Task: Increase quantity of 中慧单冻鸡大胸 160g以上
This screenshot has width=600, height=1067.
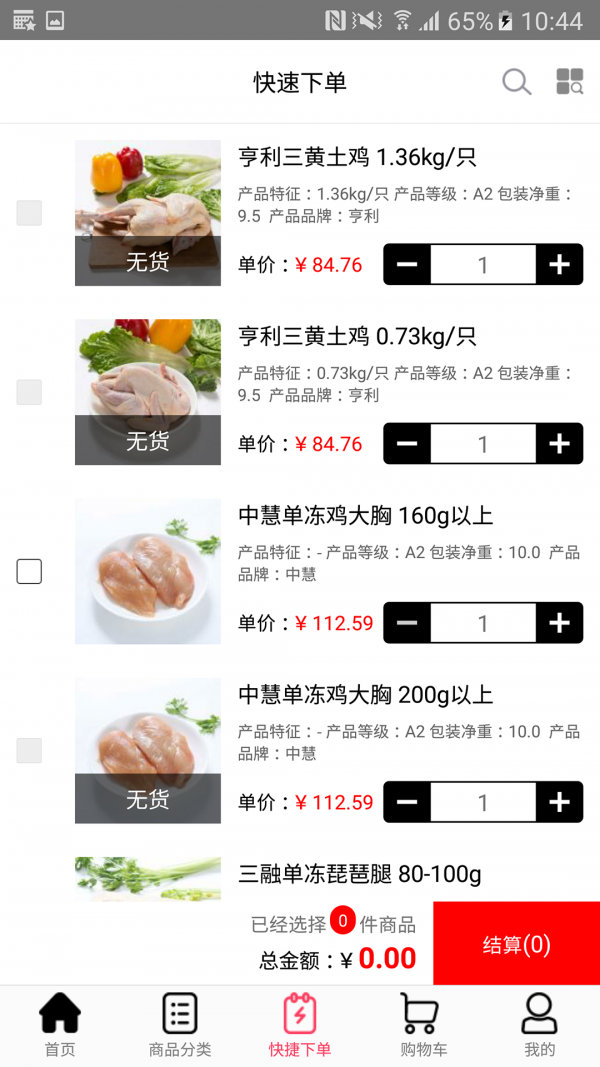Action: point(559,623)
